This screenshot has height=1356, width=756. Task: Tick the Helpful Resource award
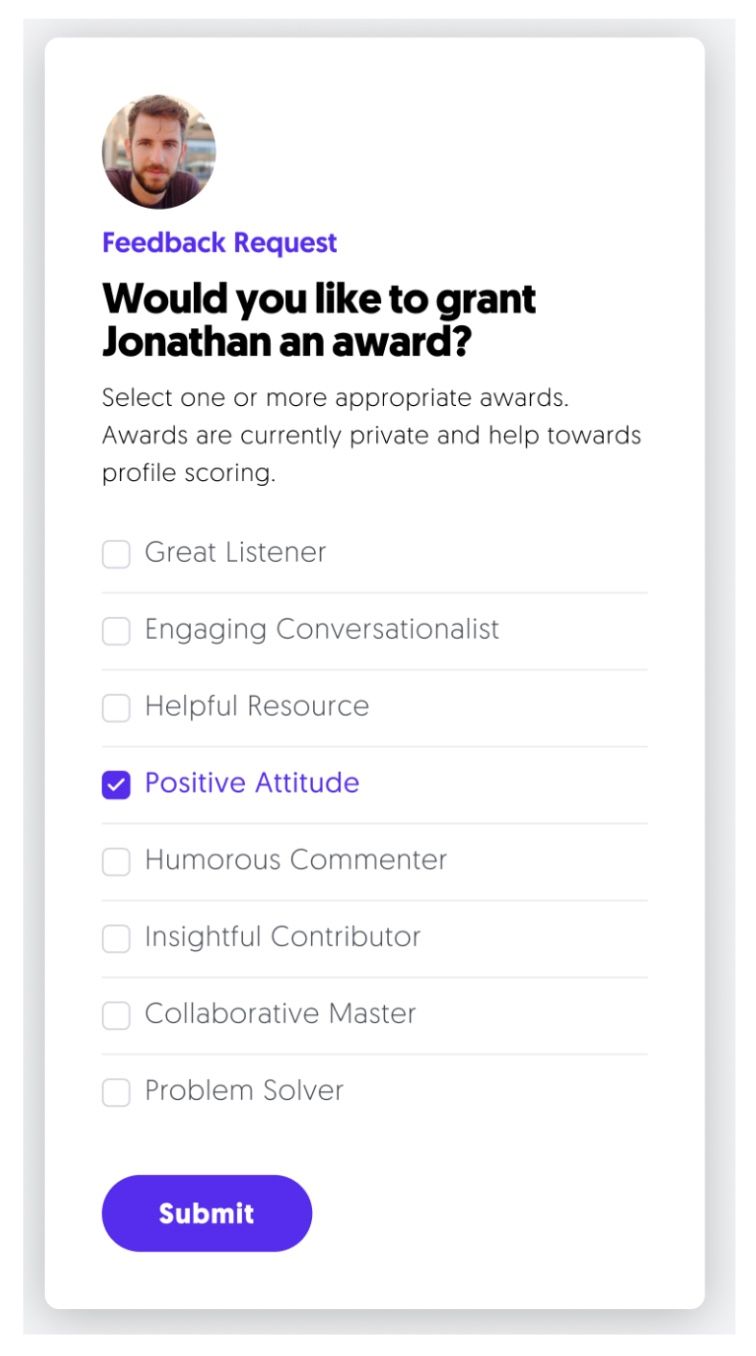click(x=116, y=708)
